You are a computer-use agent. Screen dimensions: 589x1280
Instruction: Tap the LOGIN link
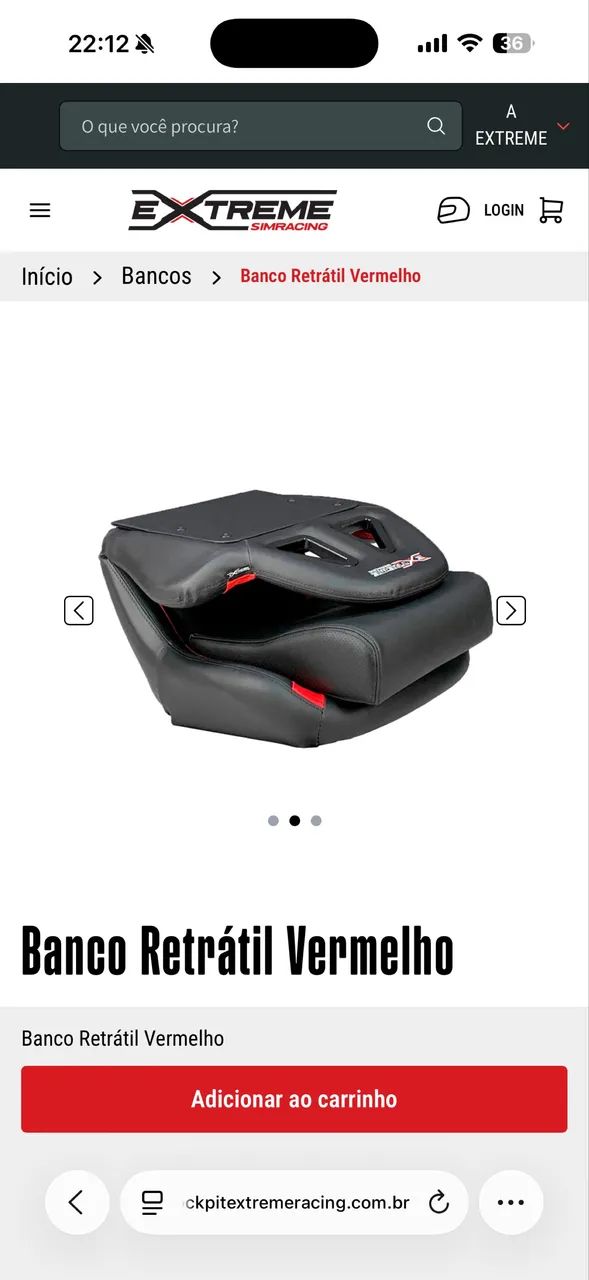[x=504, y=210]
